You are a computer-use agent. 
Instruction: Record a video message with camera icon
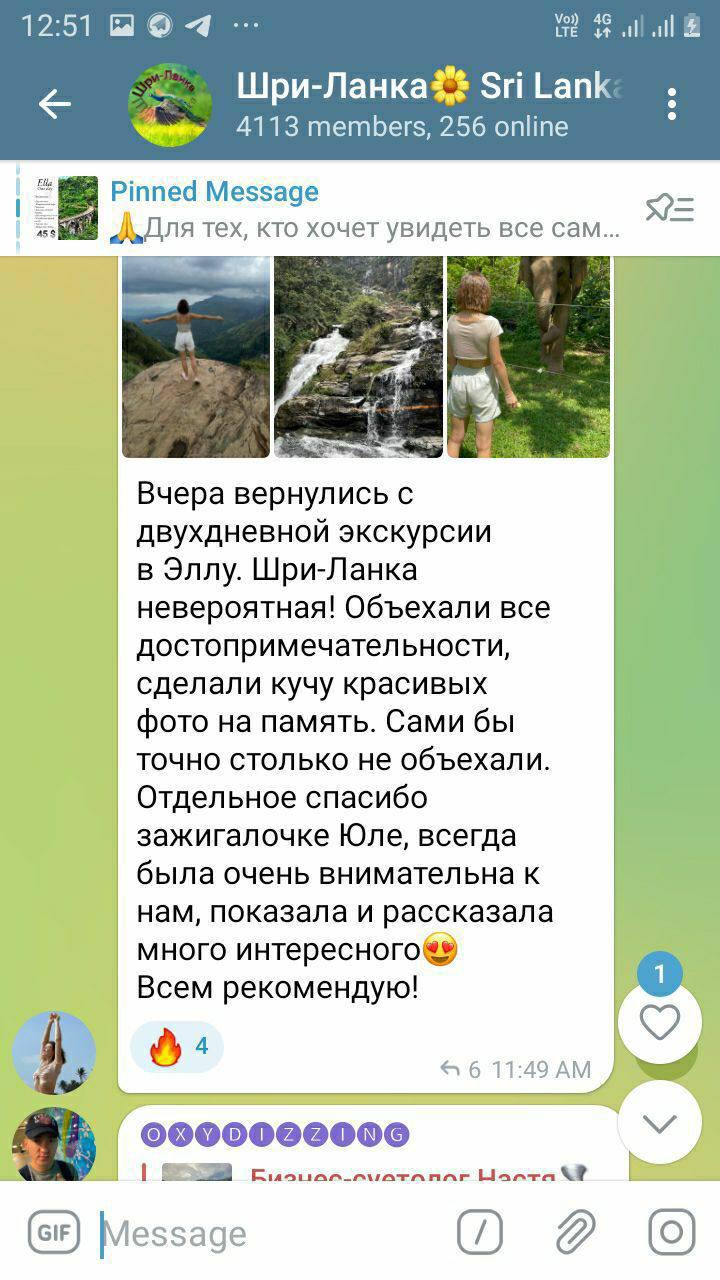(671, 1233)
